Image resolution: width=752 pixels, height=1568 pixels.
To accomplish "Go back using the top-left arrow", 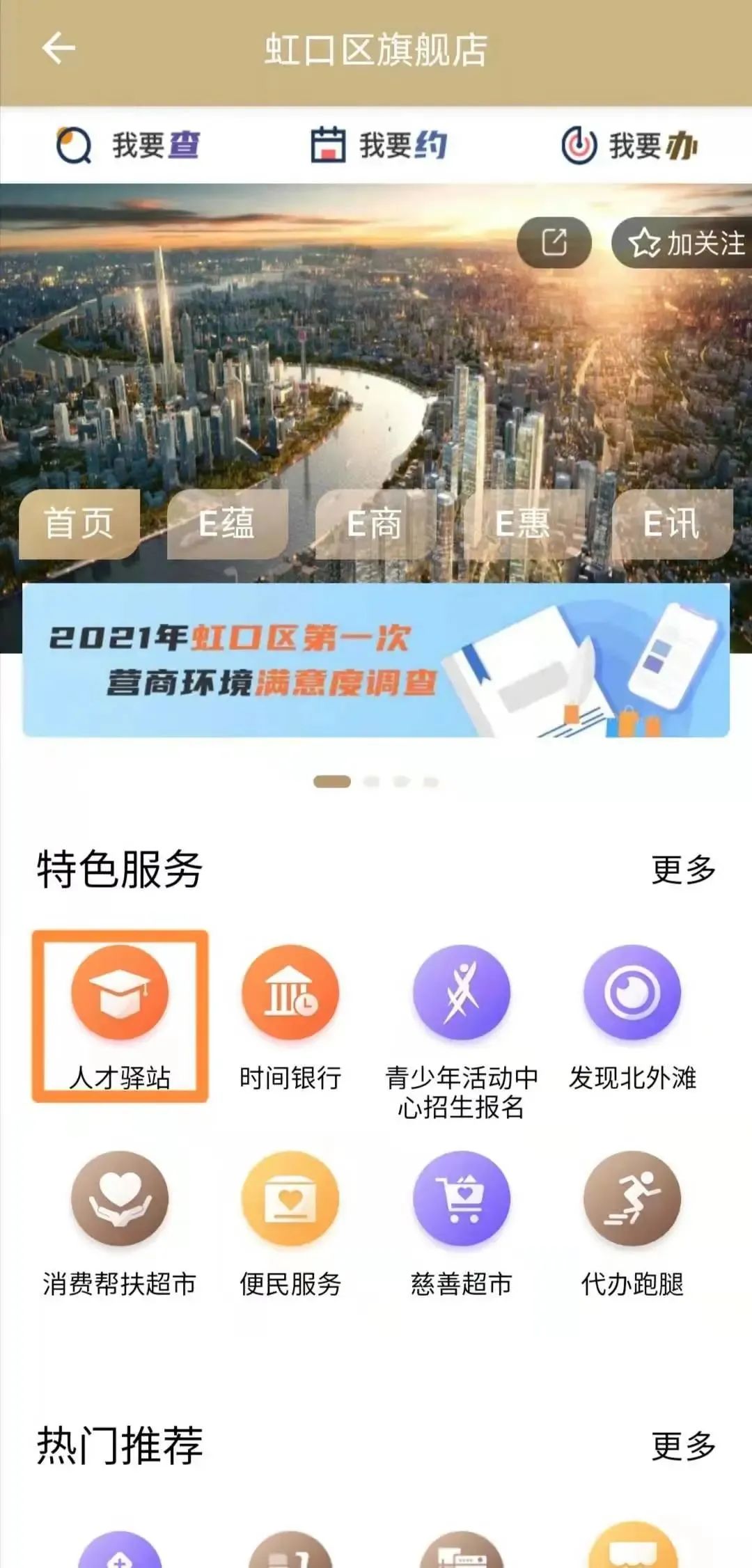I will [58, 49].
